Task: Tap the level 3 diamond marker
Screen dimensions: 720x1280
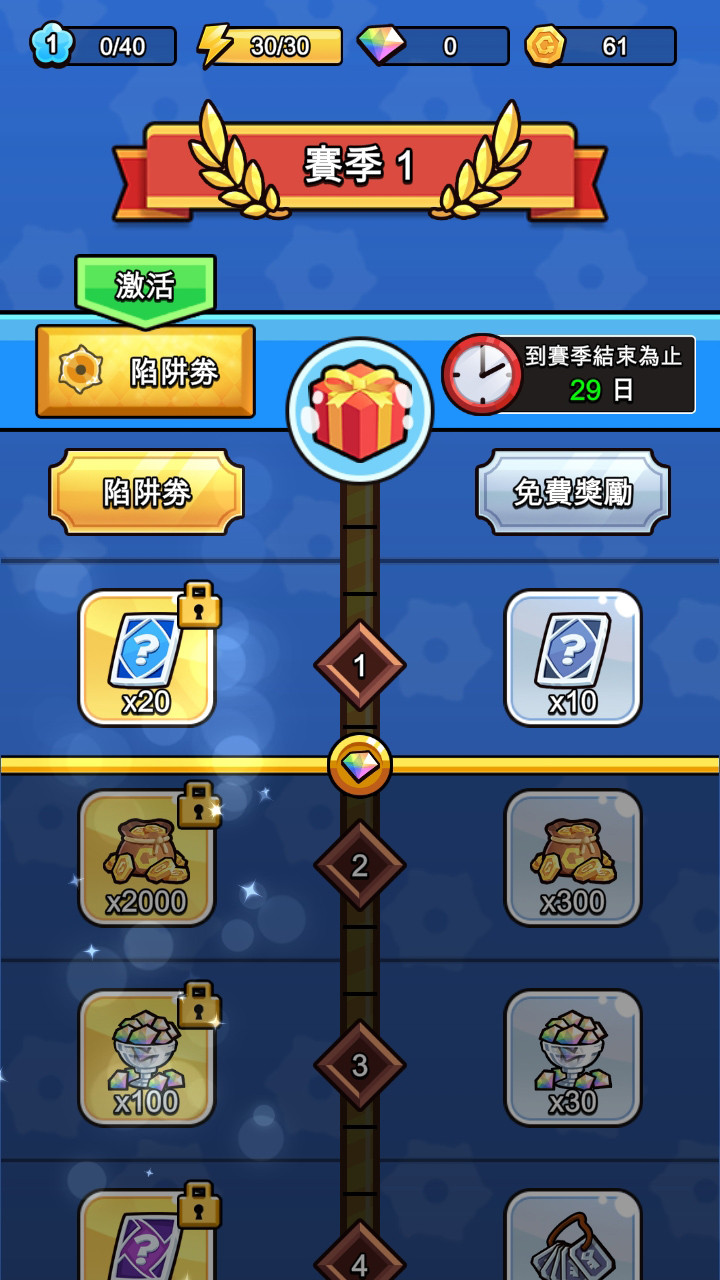Action: coord(361,1066)
